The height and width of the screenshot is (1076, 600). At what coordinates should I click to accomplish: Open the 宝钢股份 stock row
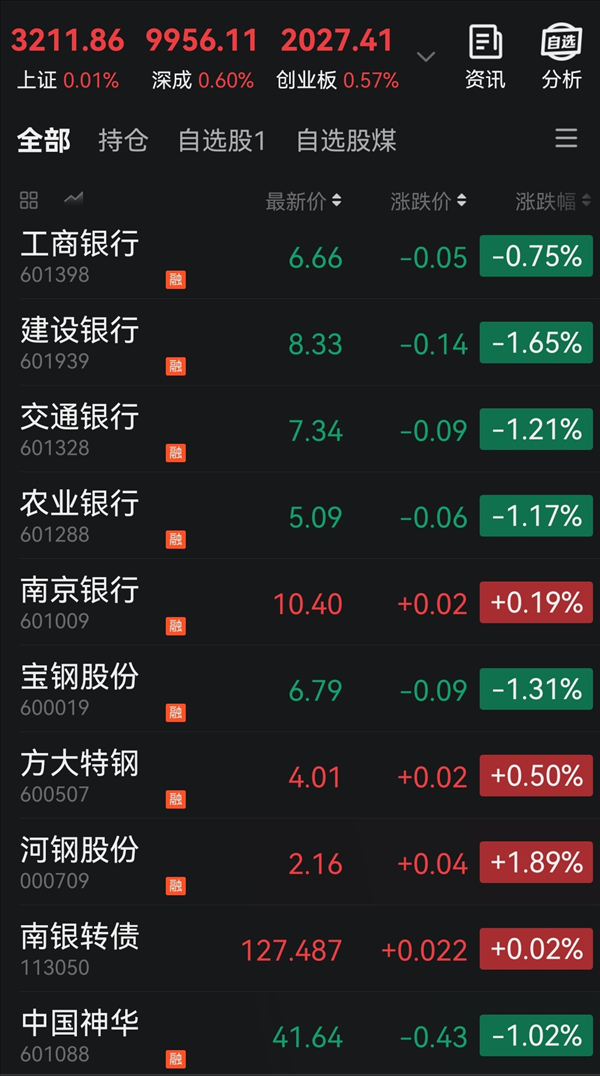[x=300, y=690]
